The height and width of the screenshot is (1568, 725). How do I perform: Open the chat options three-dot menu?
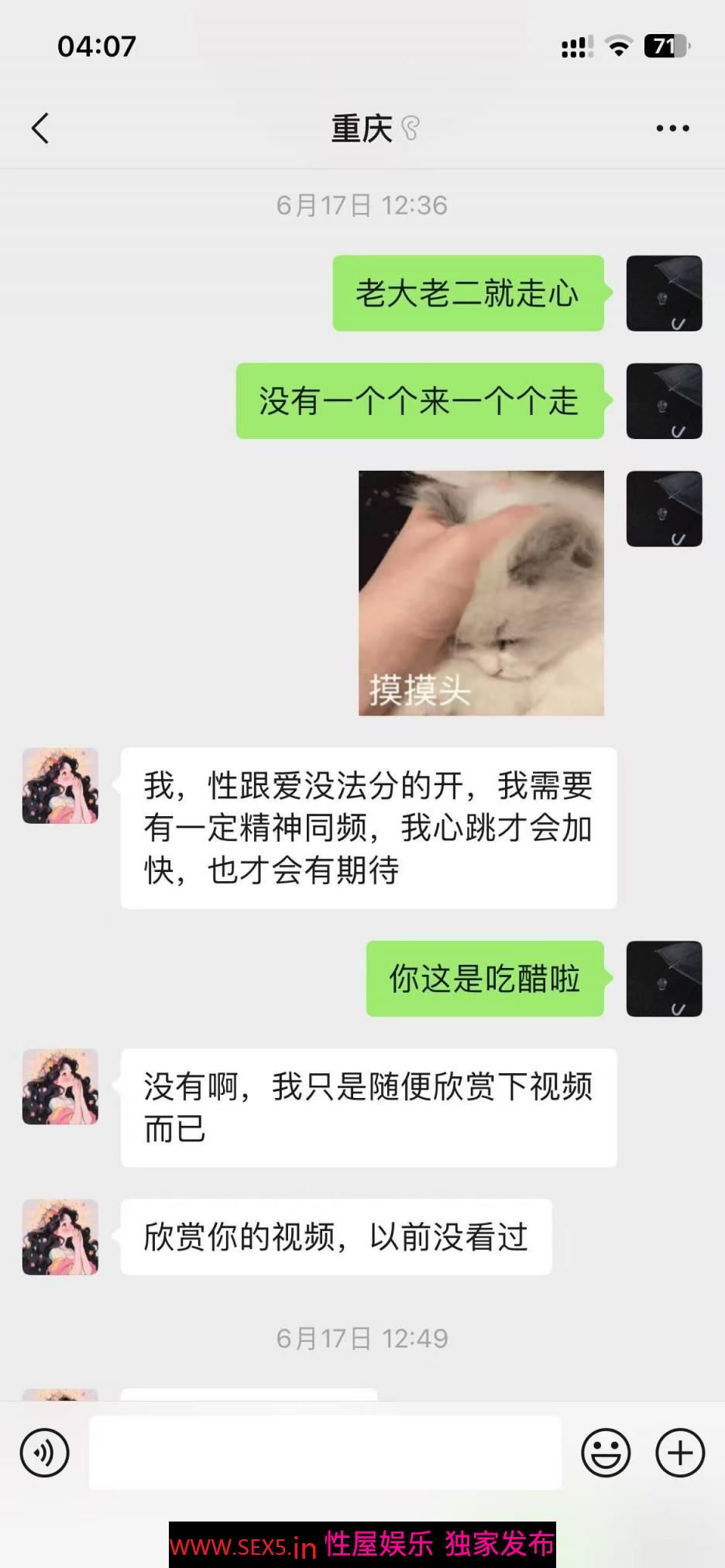672,129
